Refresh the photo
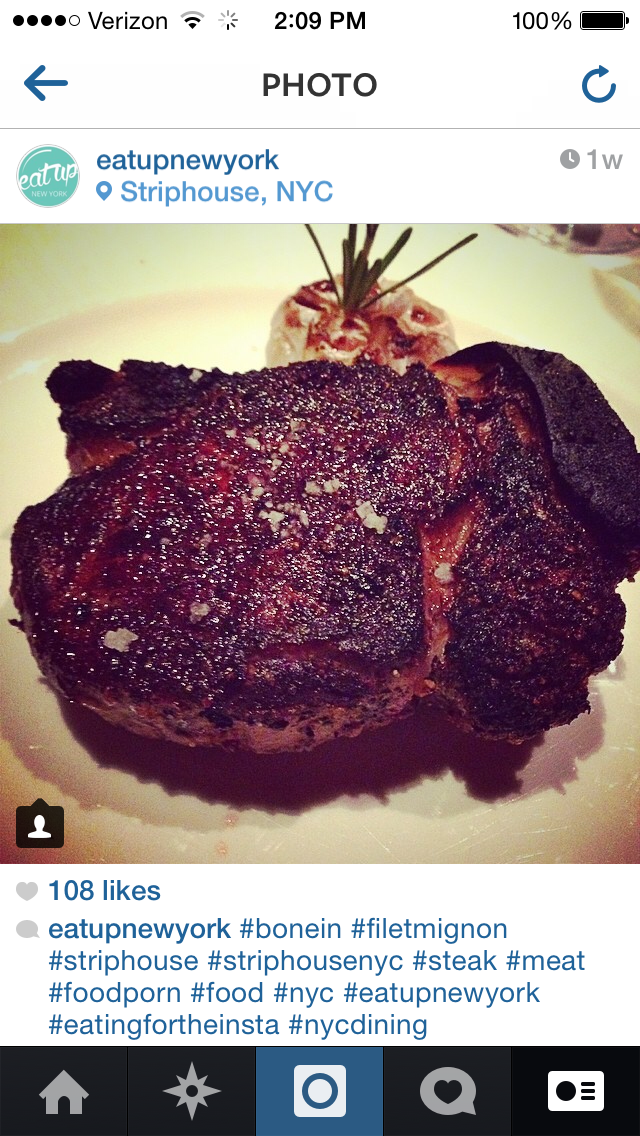 [599, 85]
